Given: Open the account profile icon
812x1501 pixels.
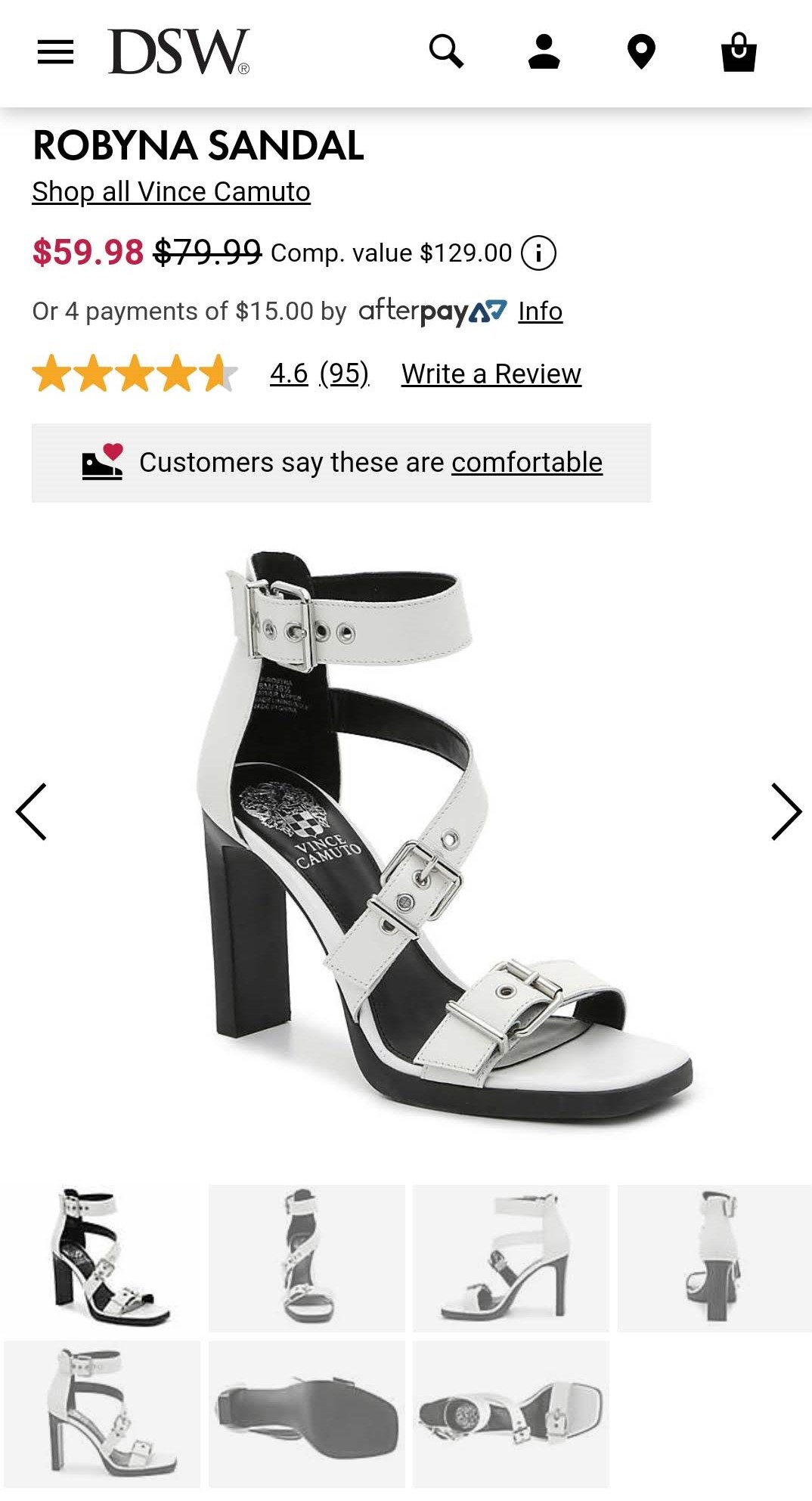Looking at the screenshot, I should point(544,52).
